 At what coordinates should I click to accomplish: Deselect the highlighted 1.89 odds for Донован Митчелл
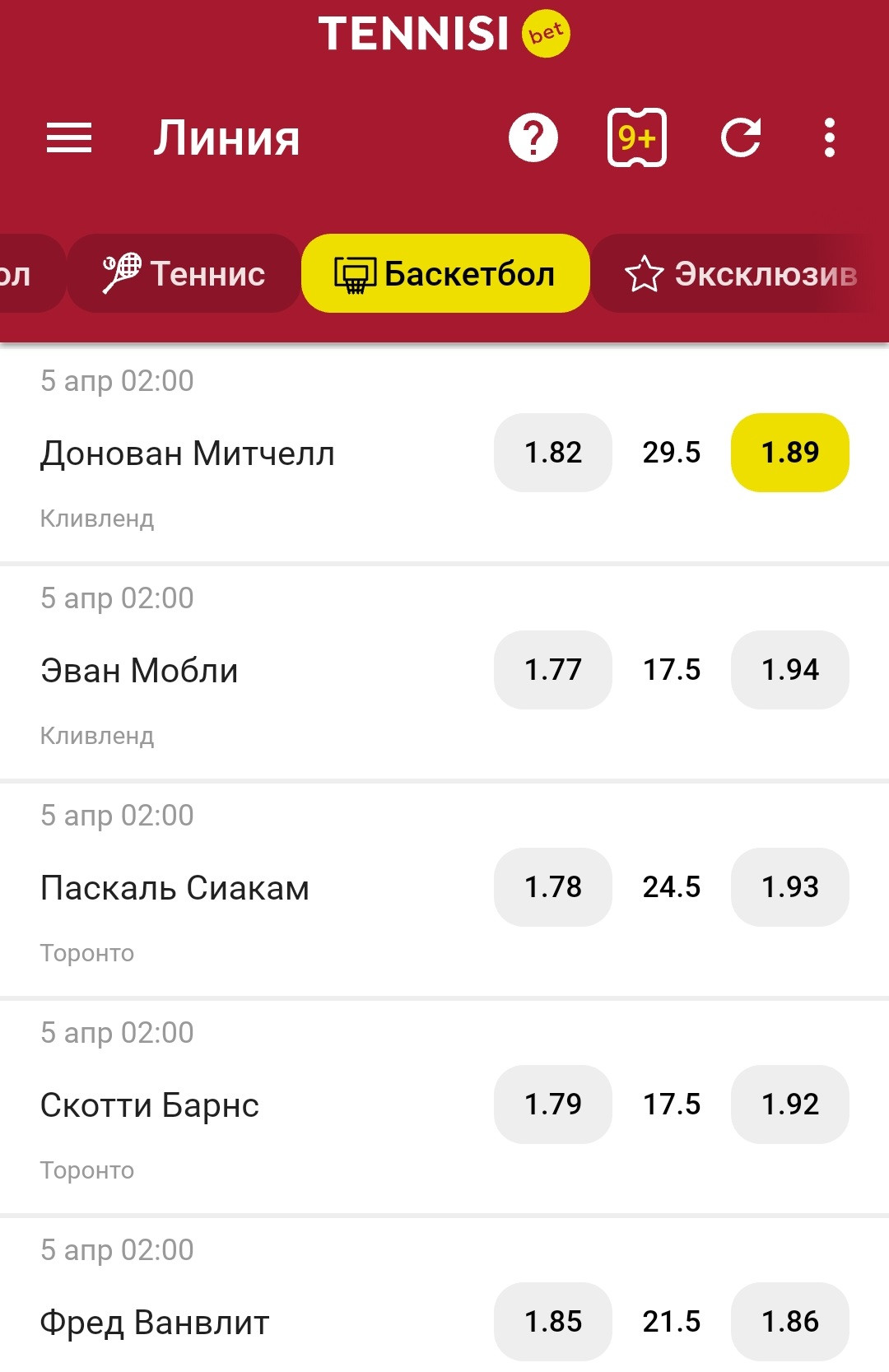(x=790, y=453)
